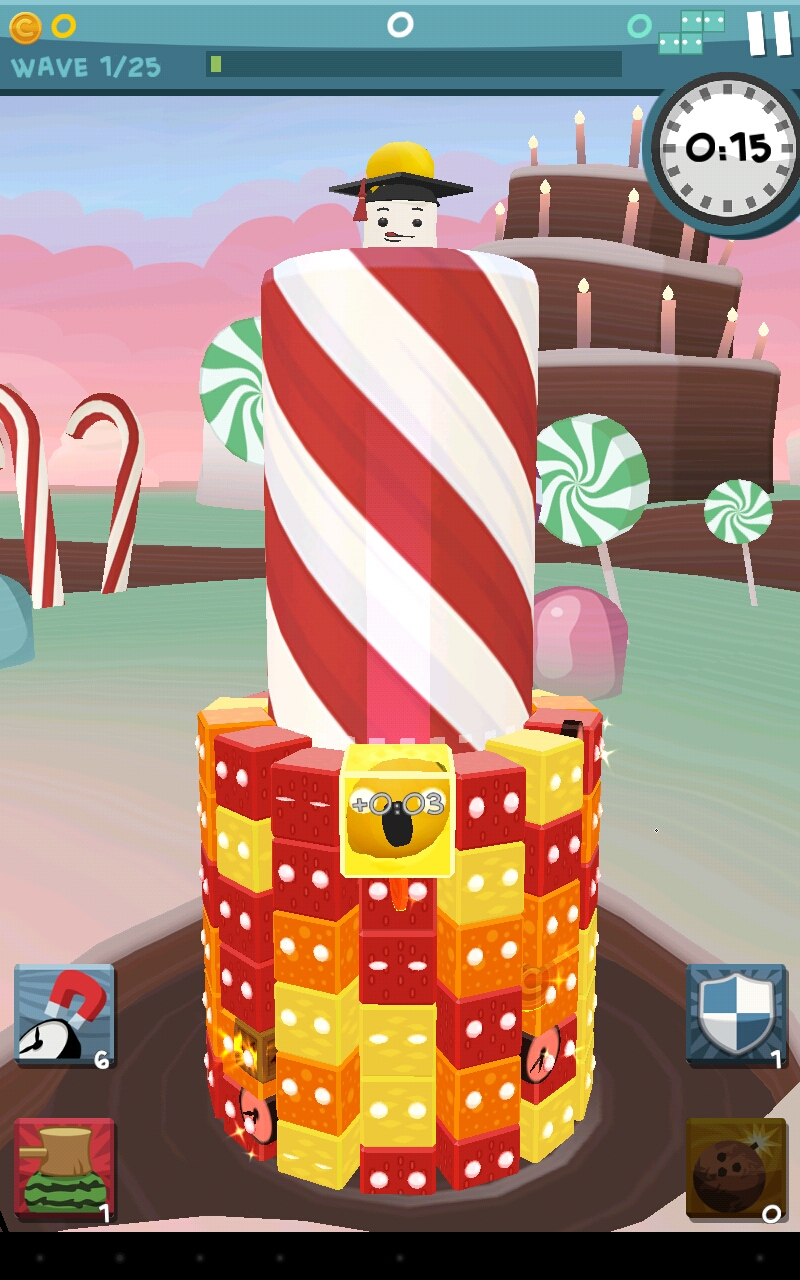Image resolution: width=800 pixels, height=1280 pixels.
Task: Activate the shield power-up
Action: [737, 1014]
